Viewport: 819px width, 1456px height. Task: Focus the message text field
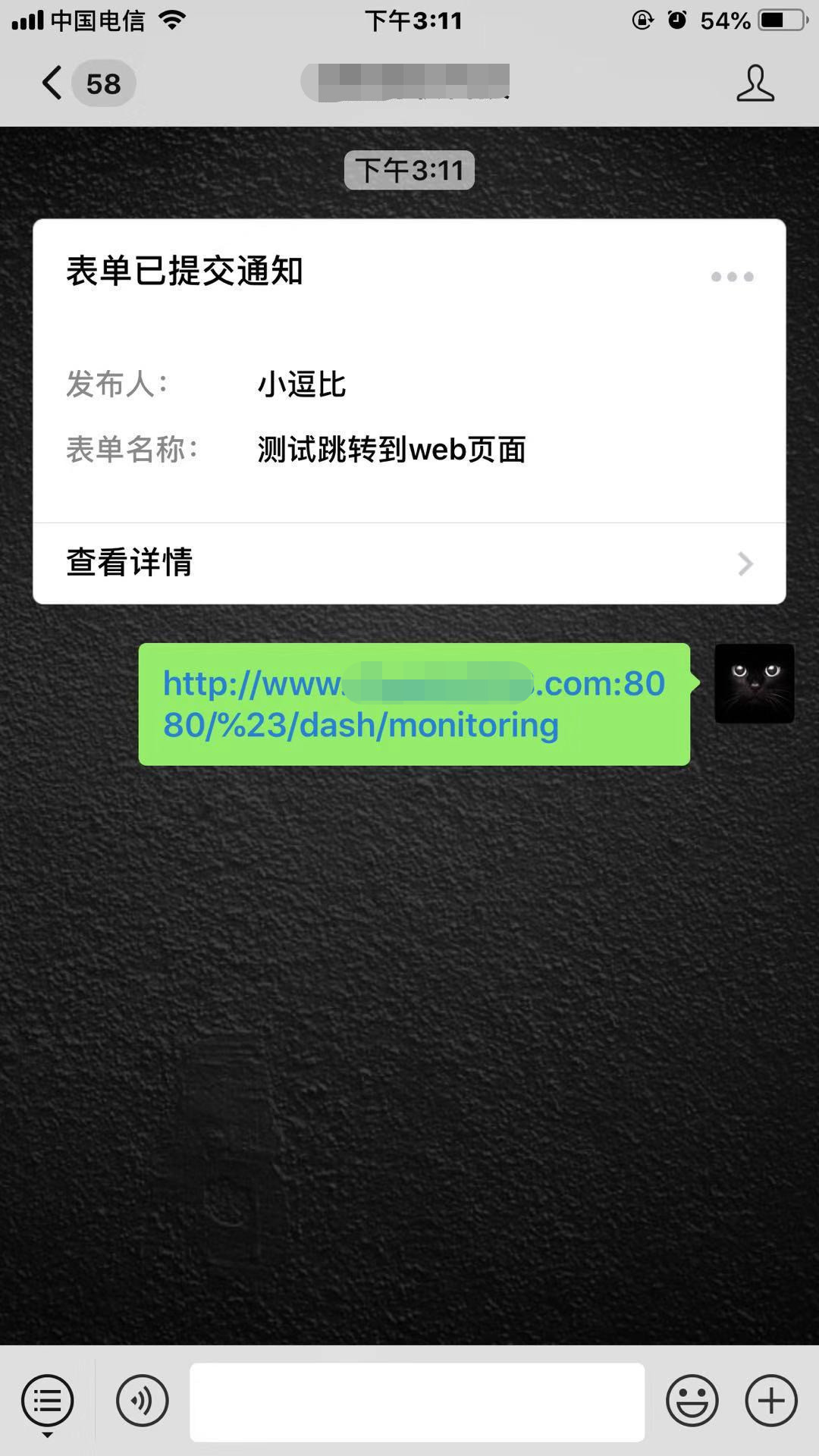[x=417, y=1401]
